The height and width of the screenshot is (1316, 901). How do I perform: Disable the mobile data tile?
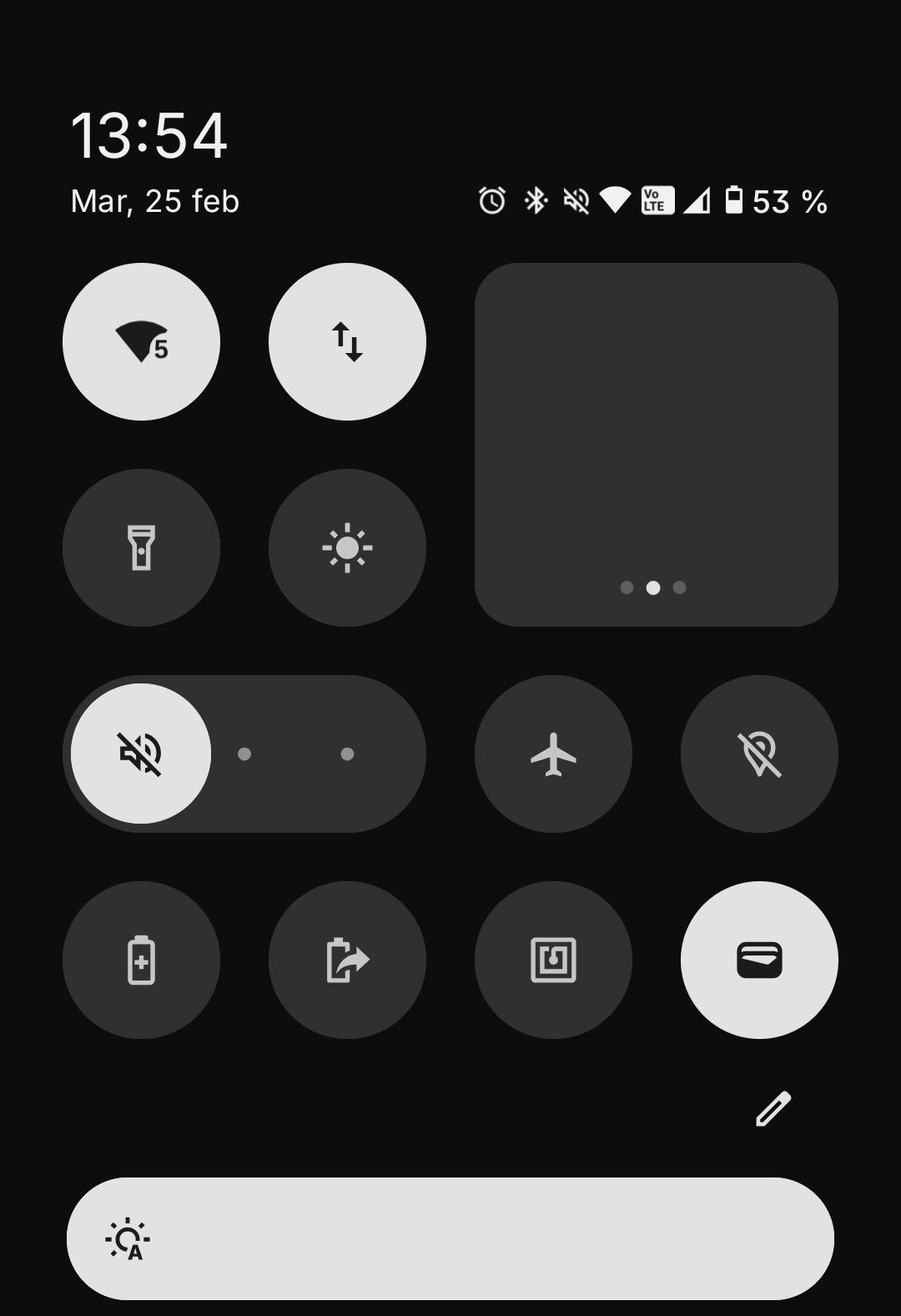pyautogui.click(x=347, y=341)
